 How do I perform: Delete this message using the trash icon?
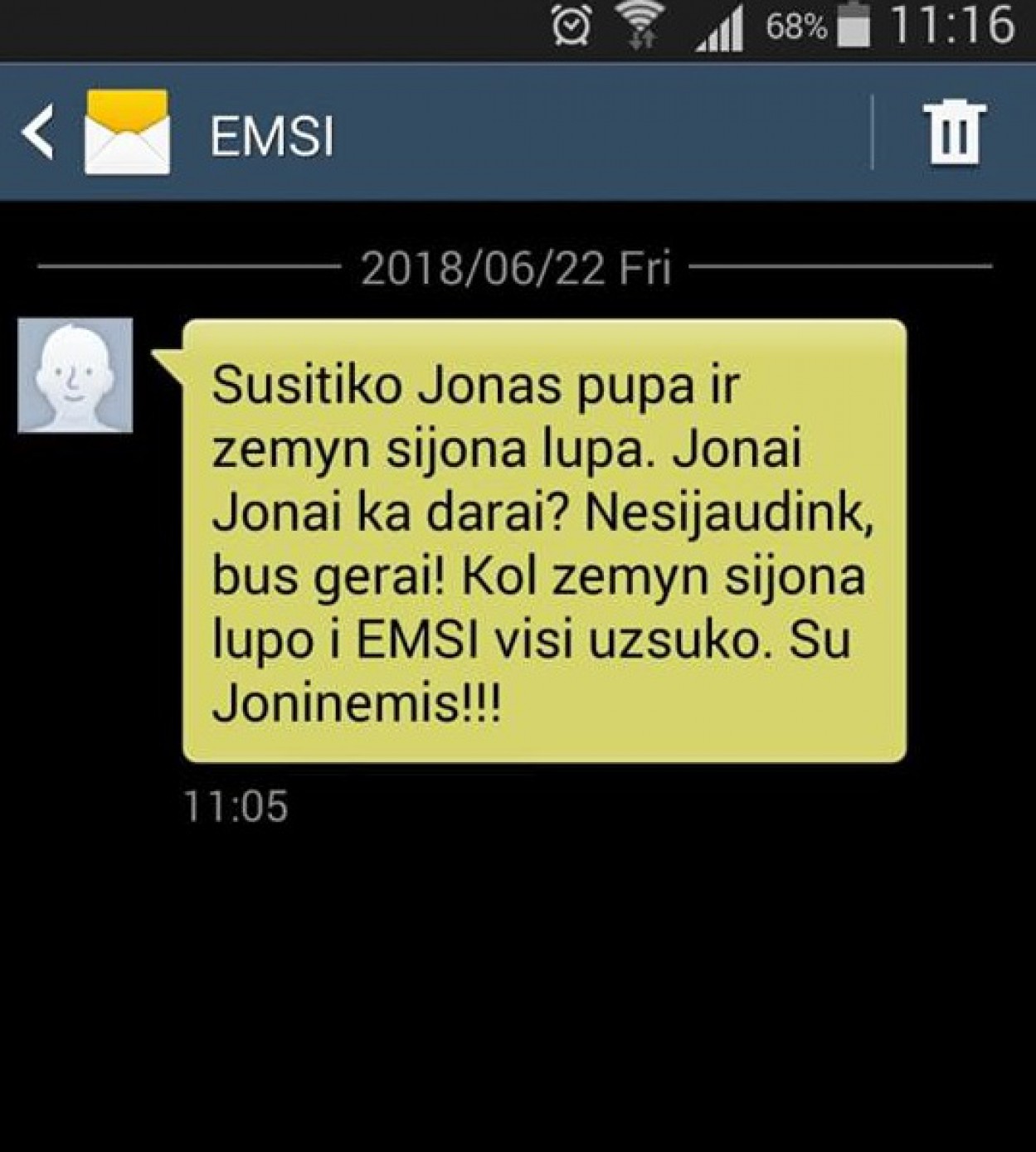pyautogui.click(x=954, y=132)
